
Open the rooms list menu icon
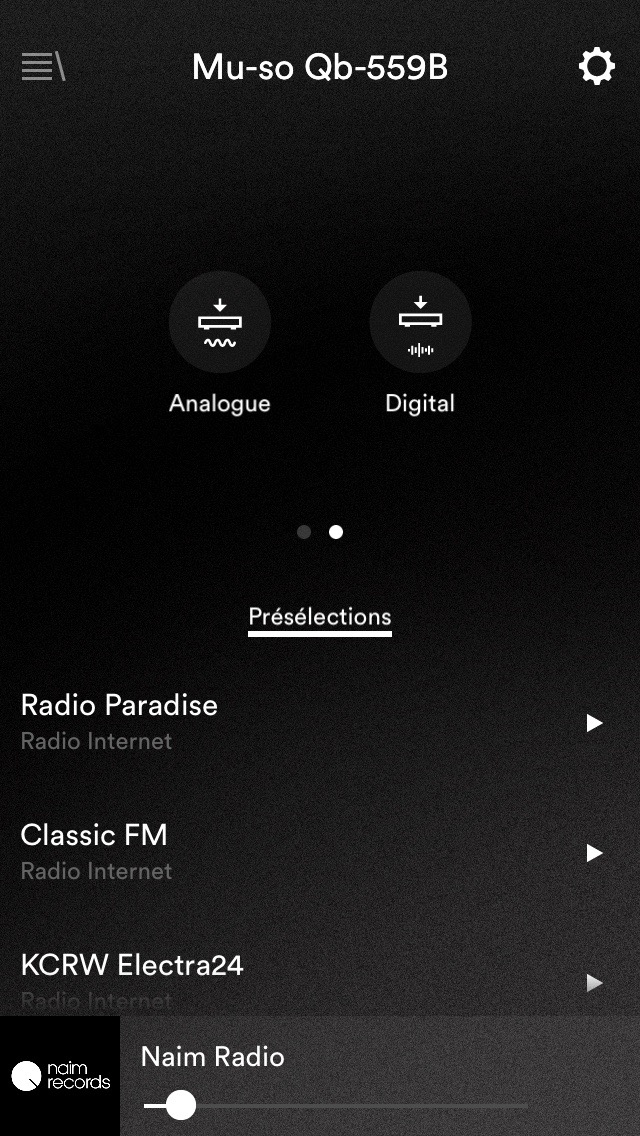click(x=43, y=67)
